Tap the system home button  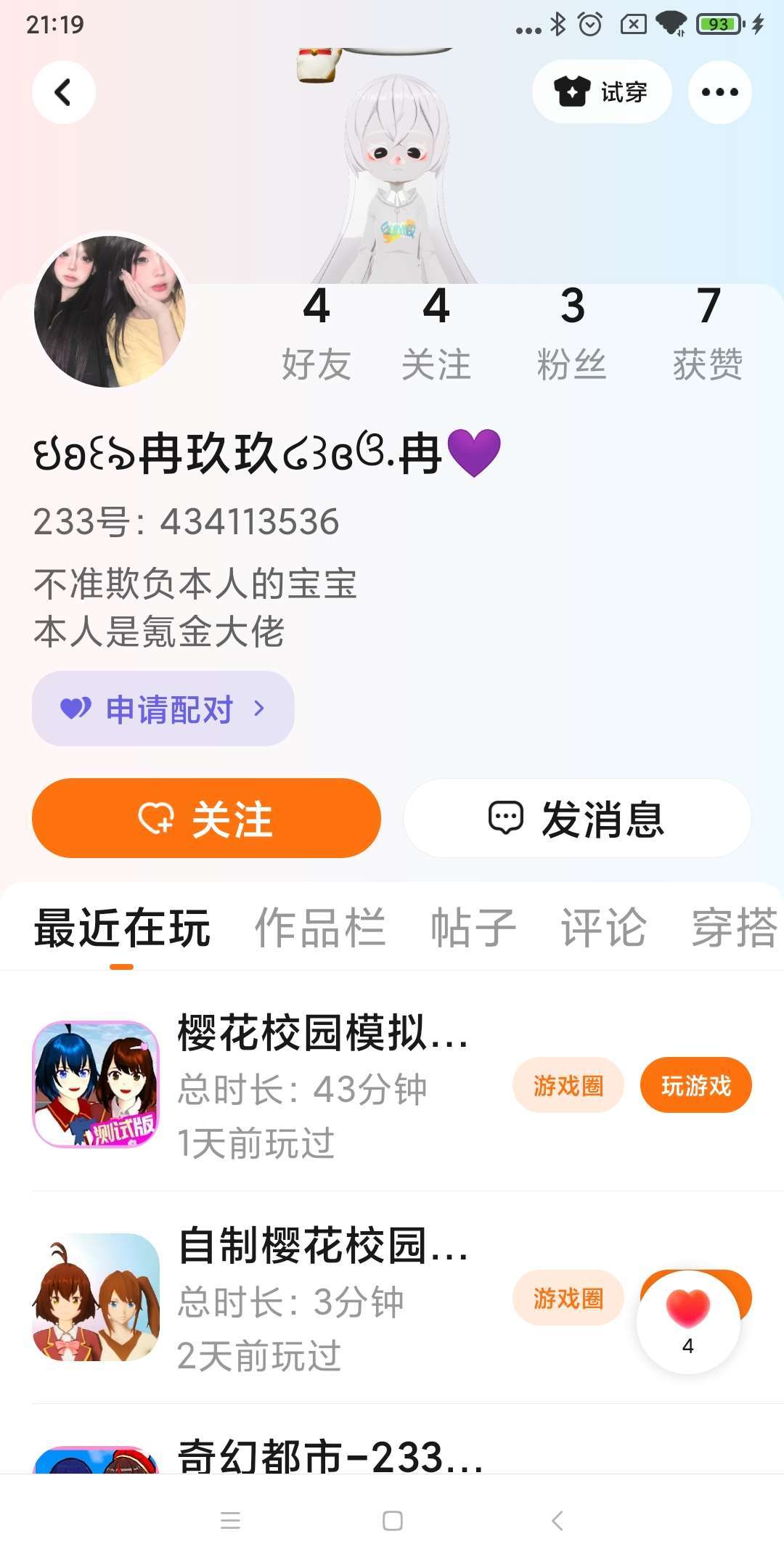[393, 1521]
